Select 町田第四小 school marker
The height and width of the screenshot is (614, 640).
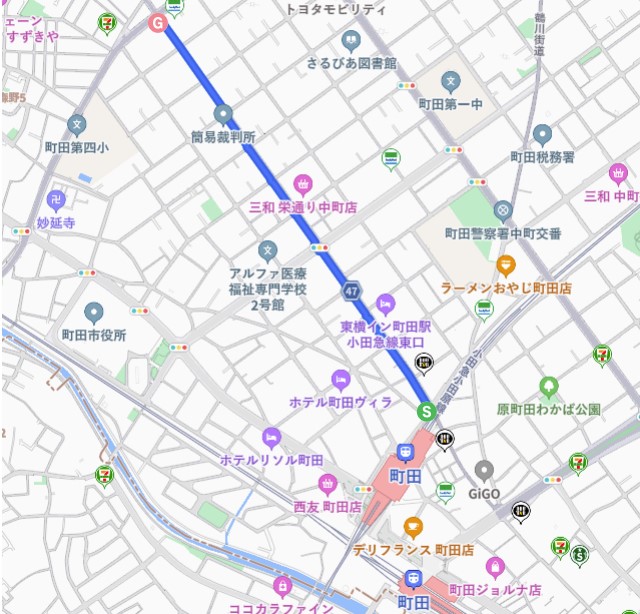pos(76,125)
